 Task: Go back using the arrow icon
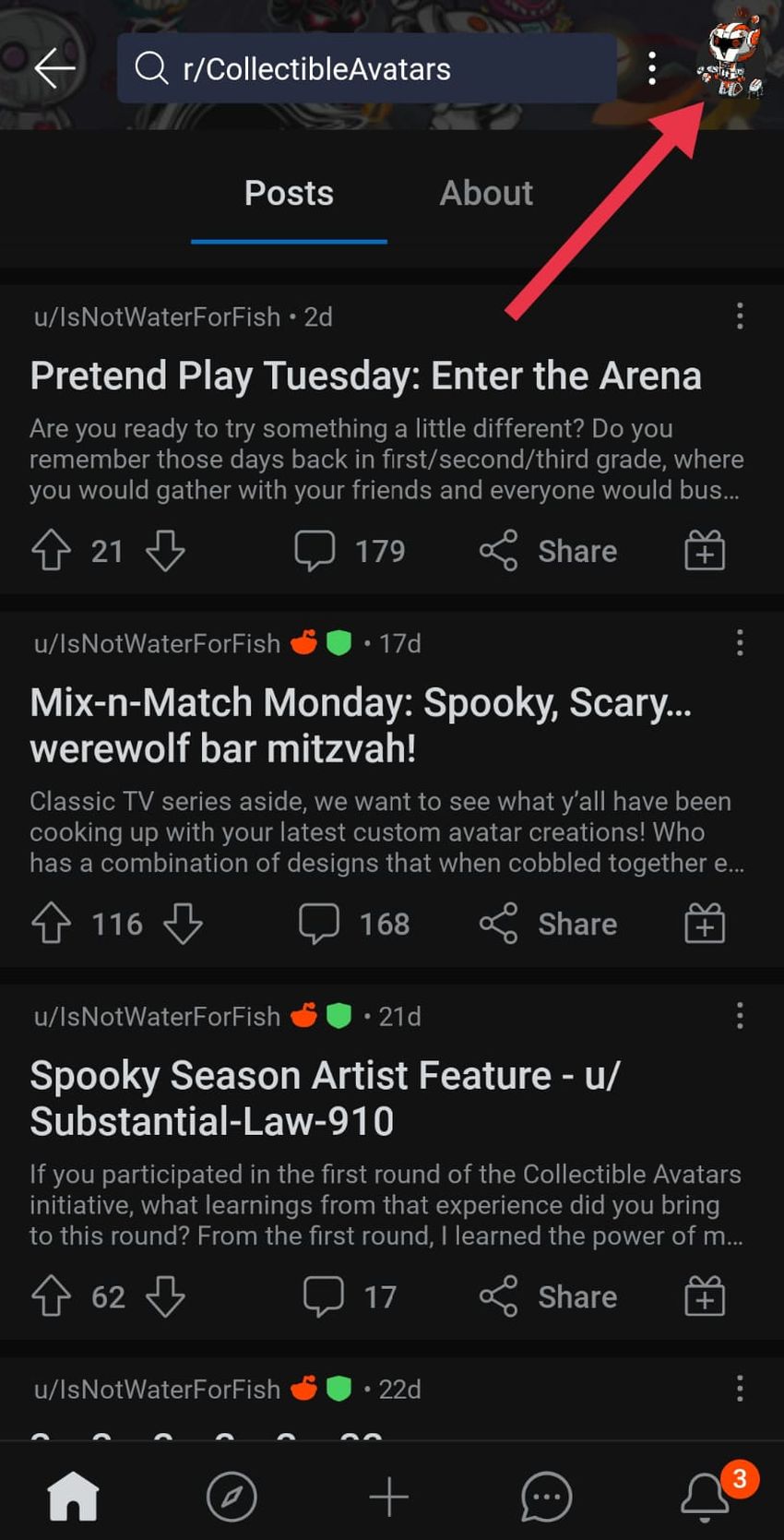[54, 67]
